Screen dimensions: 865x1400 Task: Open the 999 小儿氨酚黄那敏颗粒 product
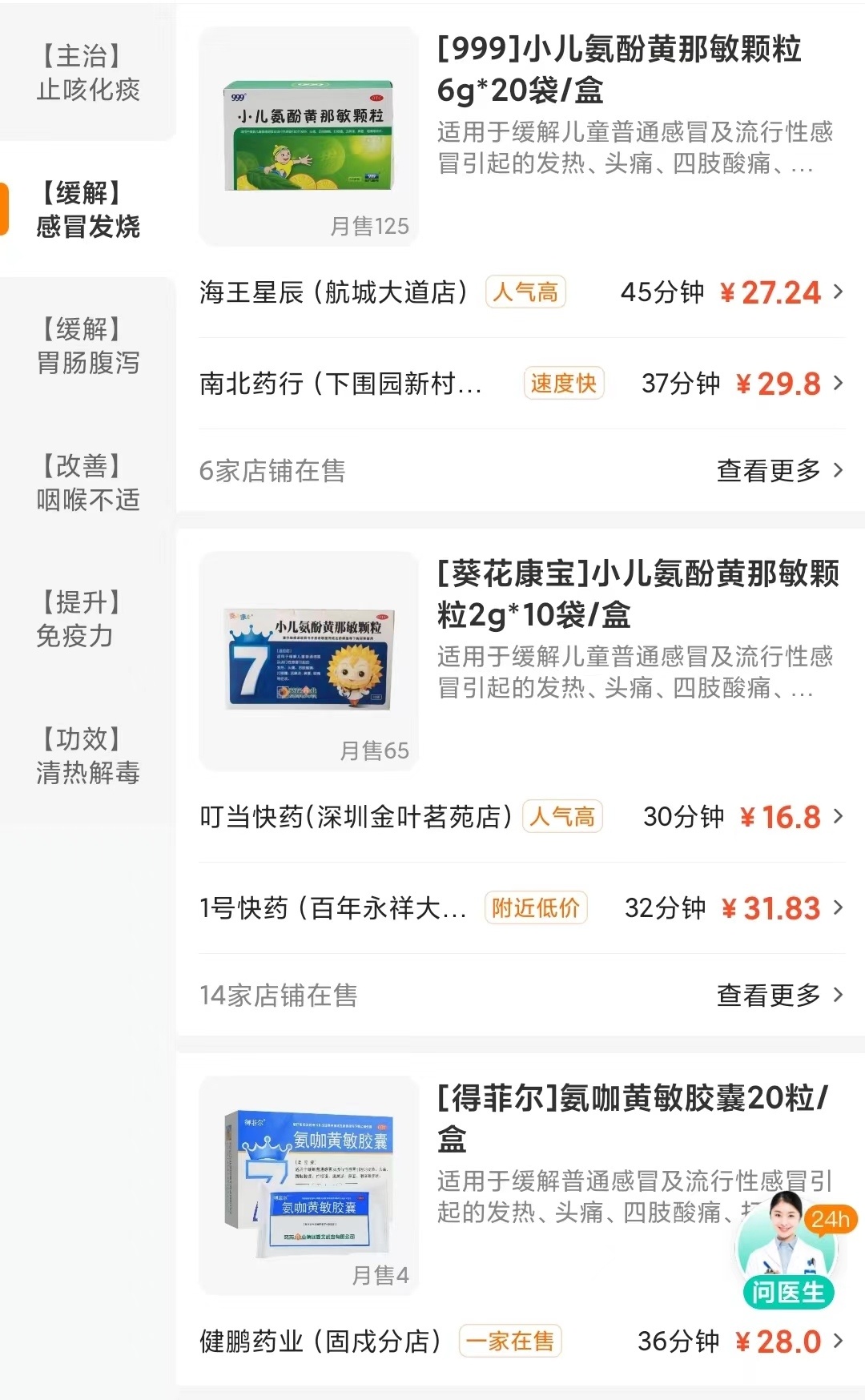pos(521,136)
